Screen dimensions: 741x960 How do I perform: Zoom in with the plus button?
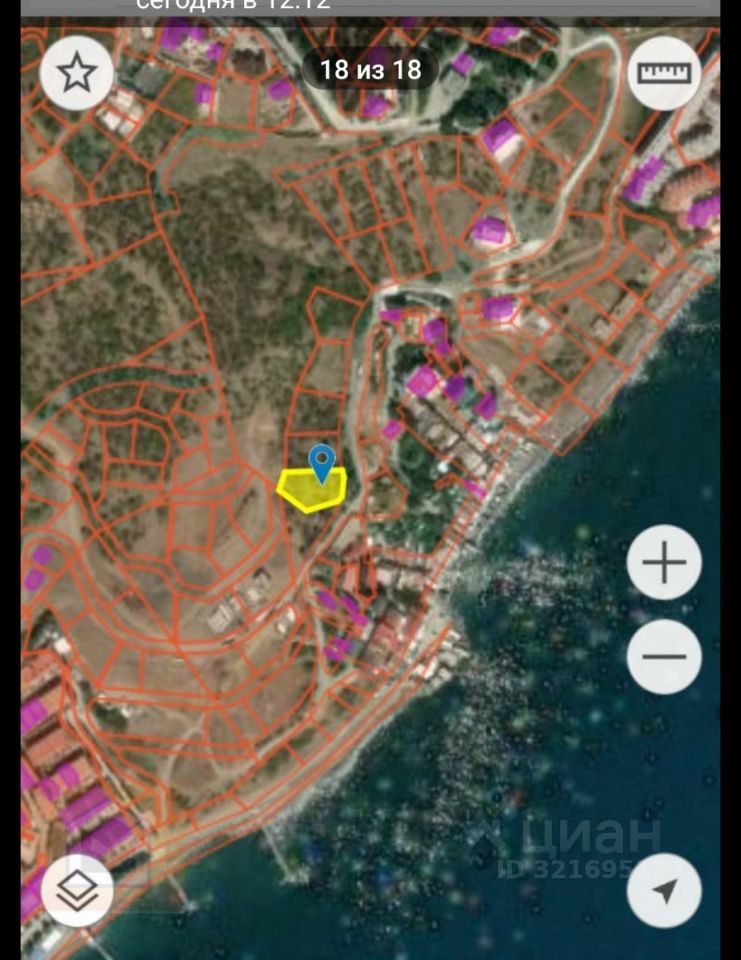[664, 563]
